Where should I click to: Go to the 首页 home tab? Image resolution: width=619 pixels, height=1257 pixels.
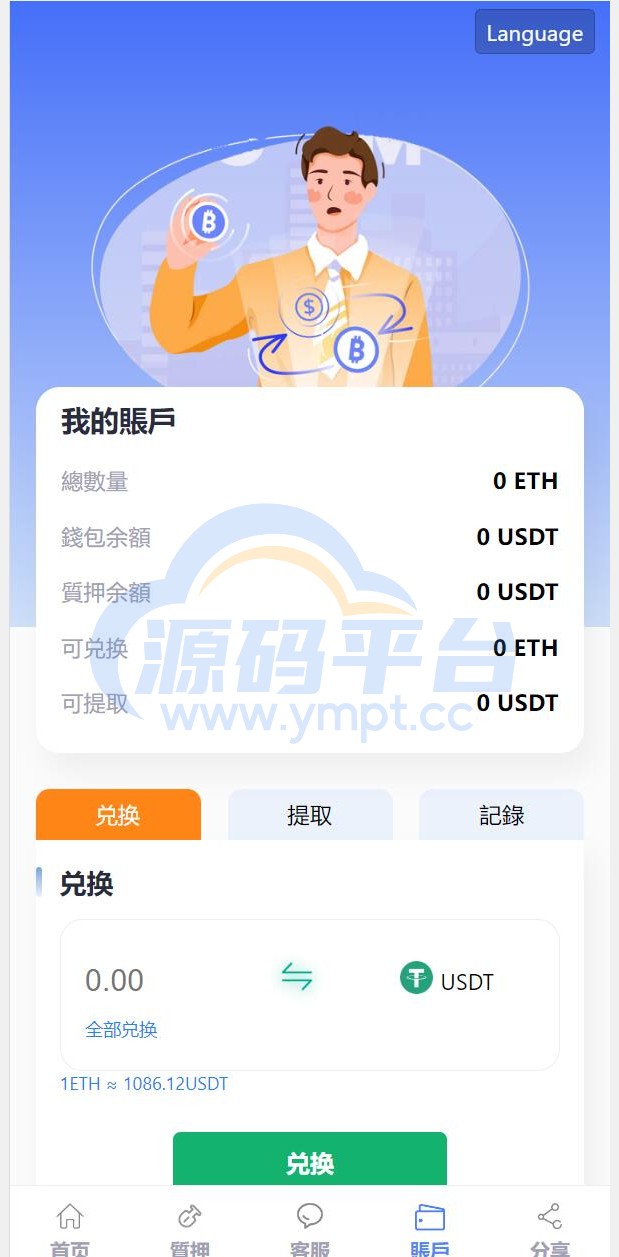pos(70,1227)
